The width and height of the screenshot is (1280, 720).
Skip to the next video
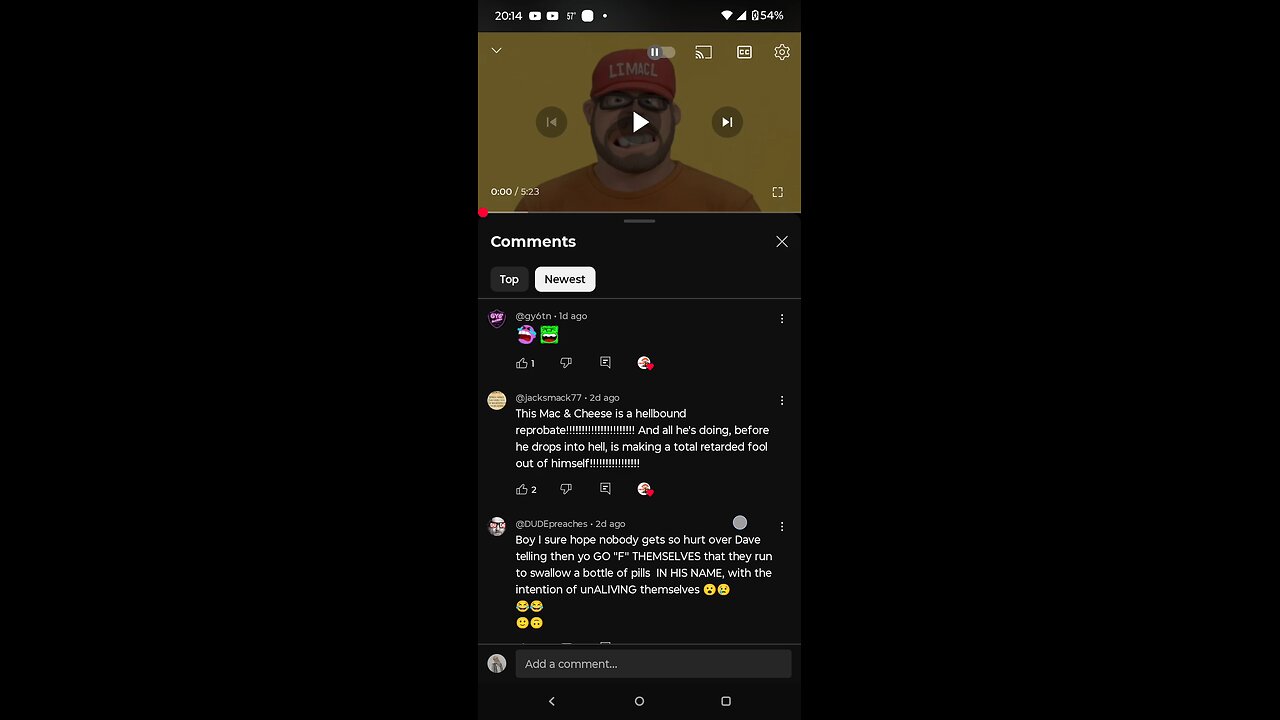[727, 122]
